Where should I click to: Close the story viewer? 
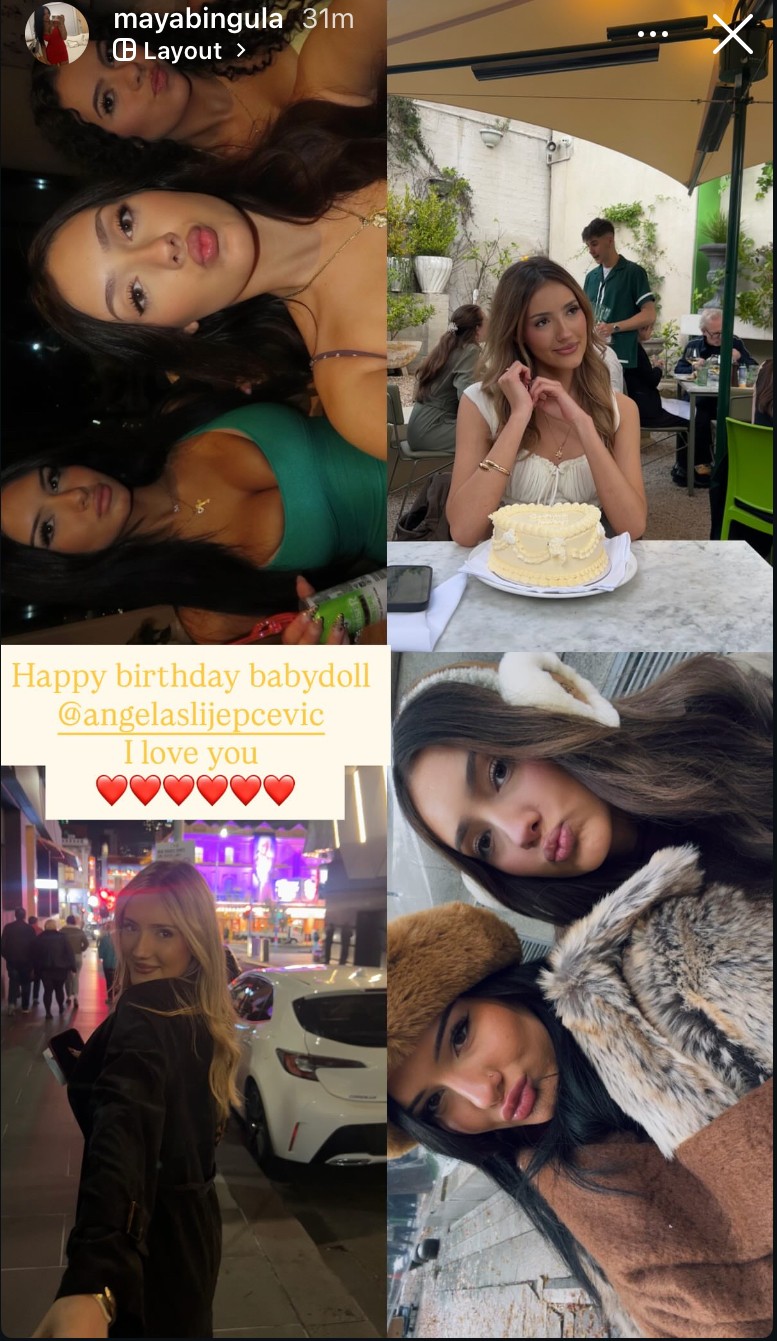click(x=732, y=34)
